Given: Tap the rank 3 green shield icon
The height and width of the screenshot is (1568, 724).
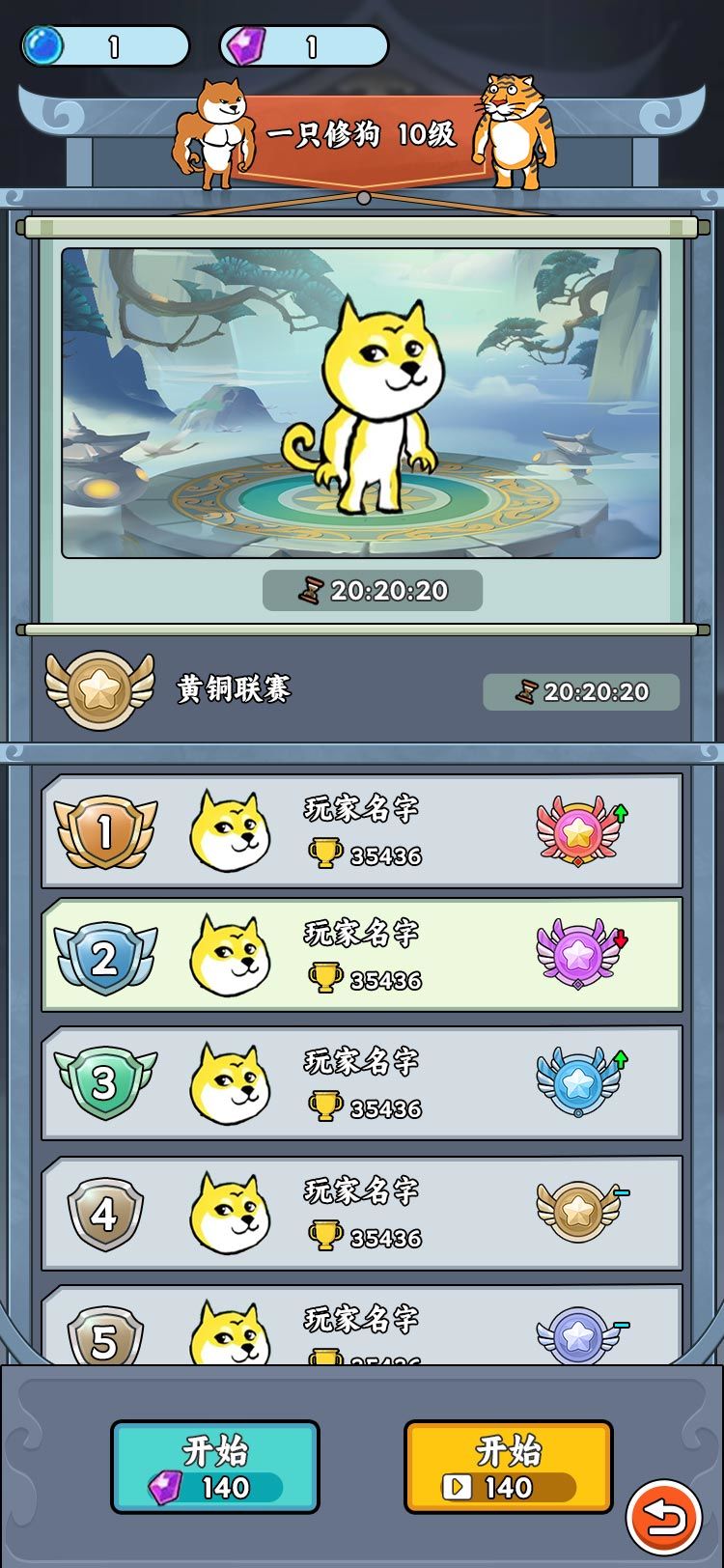Looking at the screenshot, I should point(105,1081).
